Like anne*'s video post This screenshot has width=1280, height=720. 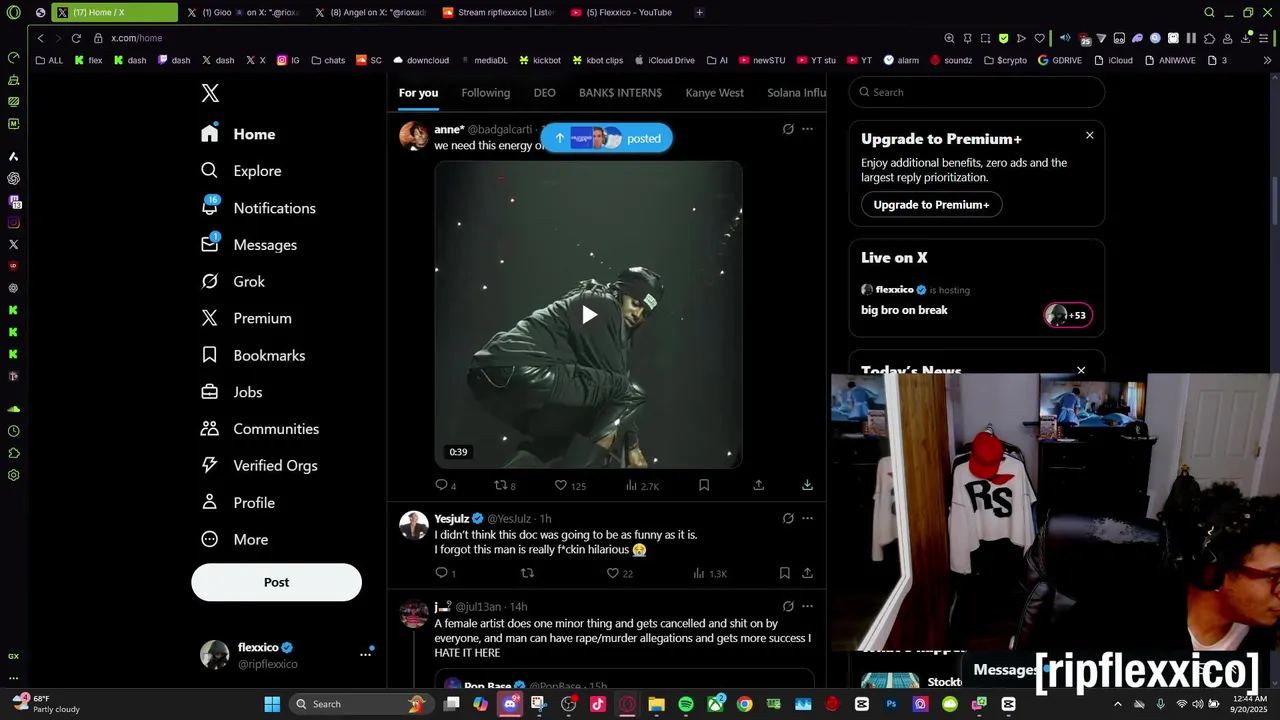pos(561,485)
